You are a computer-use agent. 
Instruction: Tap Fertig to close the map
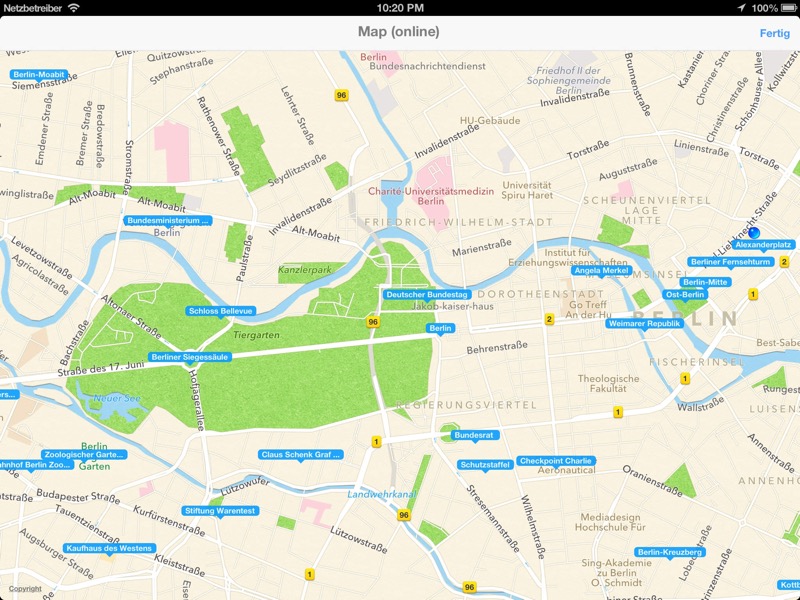[x=774, y=32]
